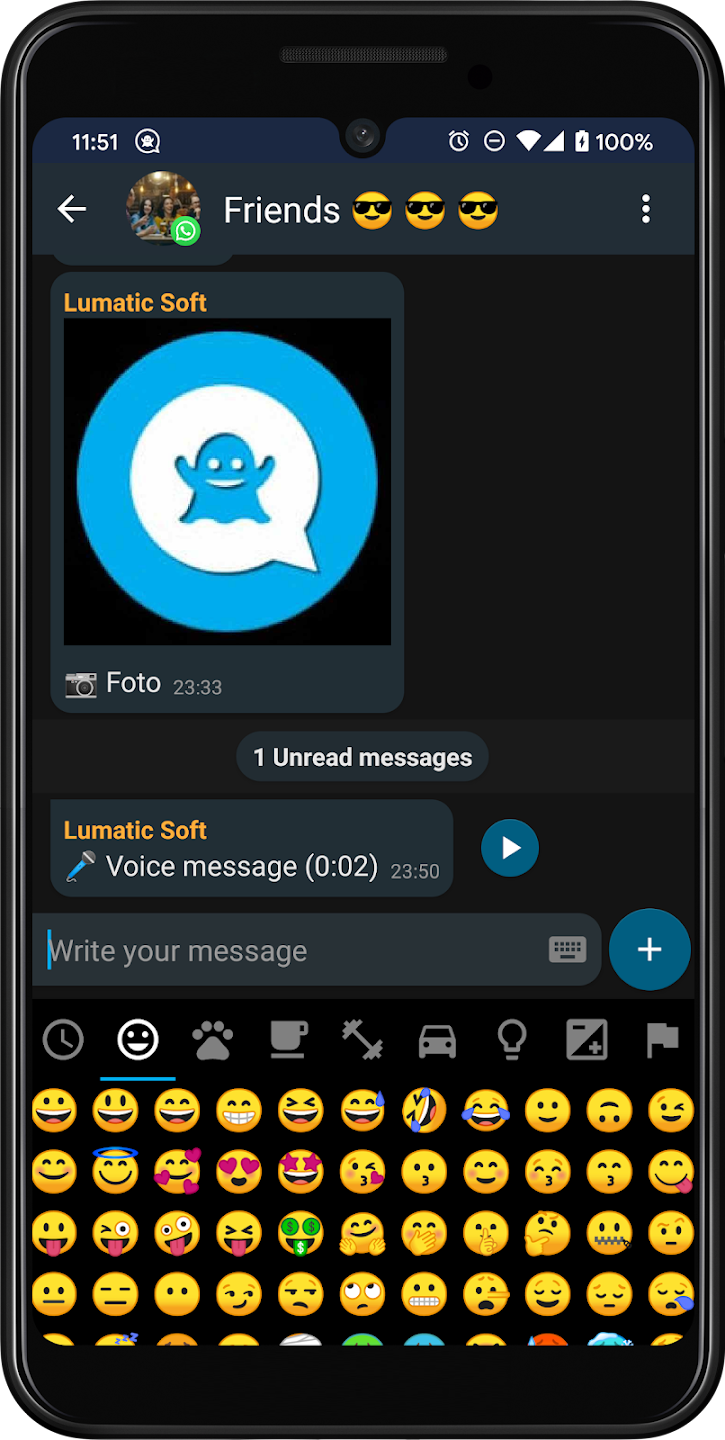Open the symbols emoji tab

point(586,1041)
